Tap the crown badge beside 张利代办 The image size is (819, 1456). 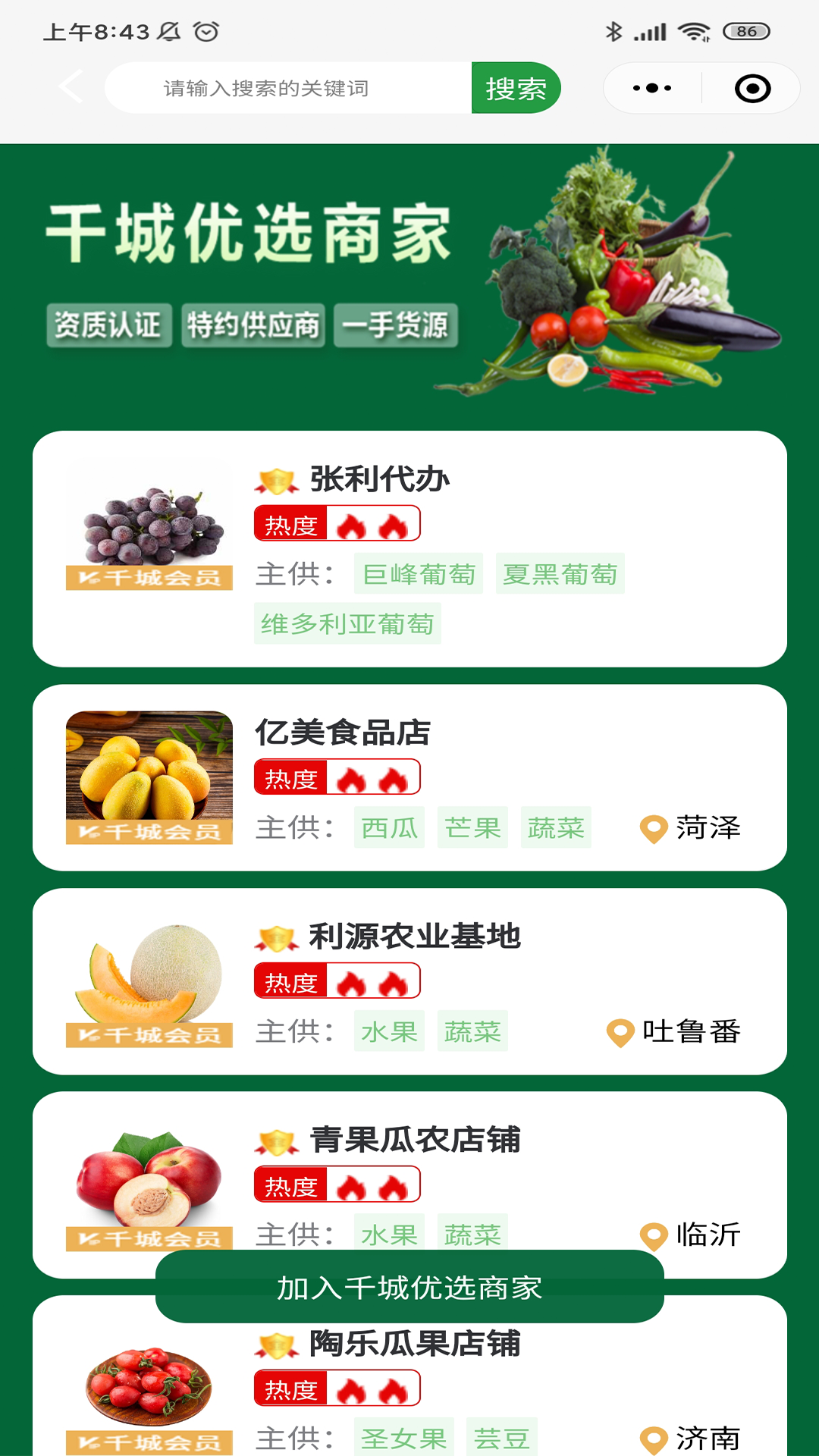[x=277, y=479]
